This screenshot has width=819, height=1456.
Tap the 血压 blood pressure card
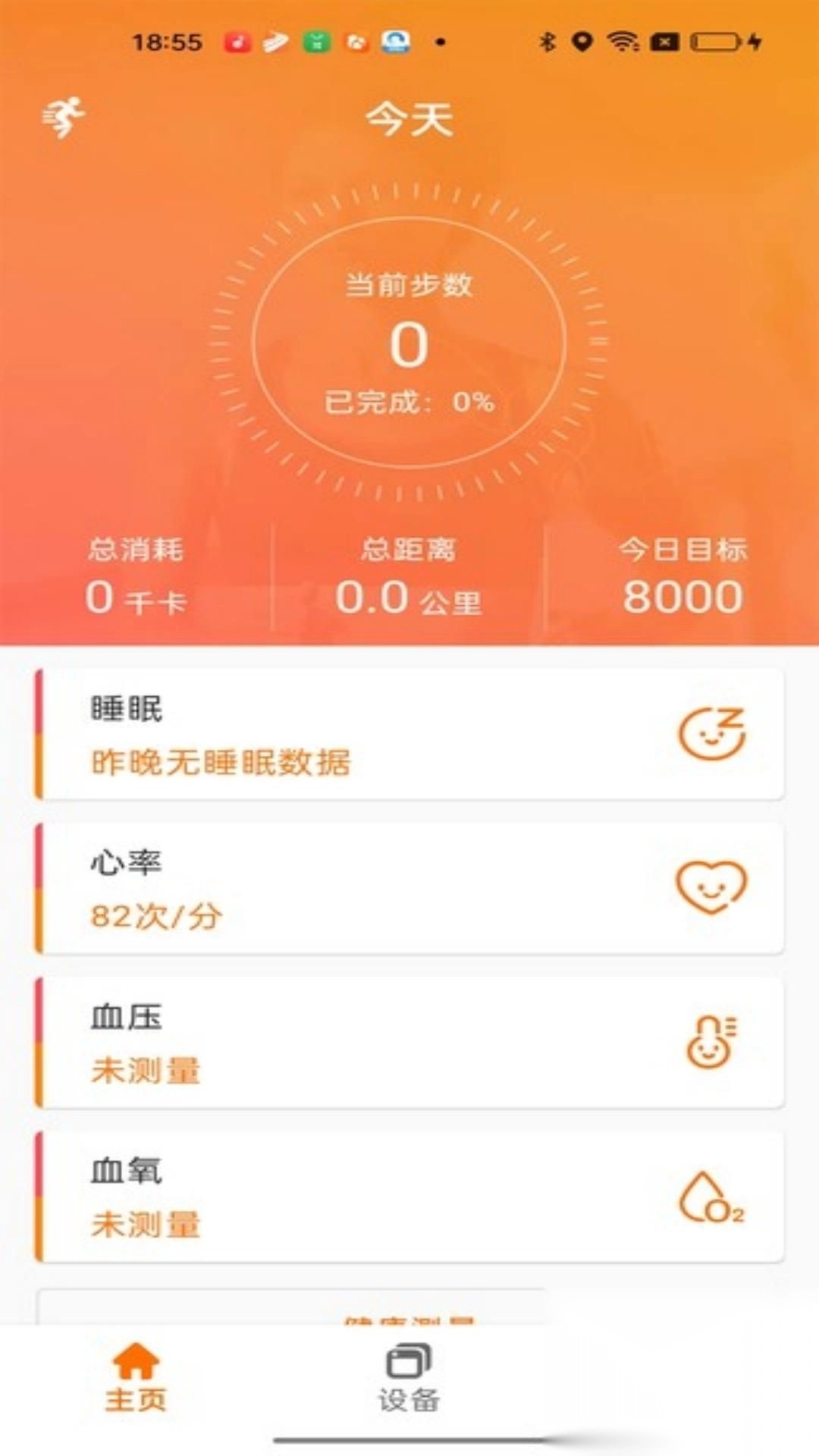tap(409, 1040)
